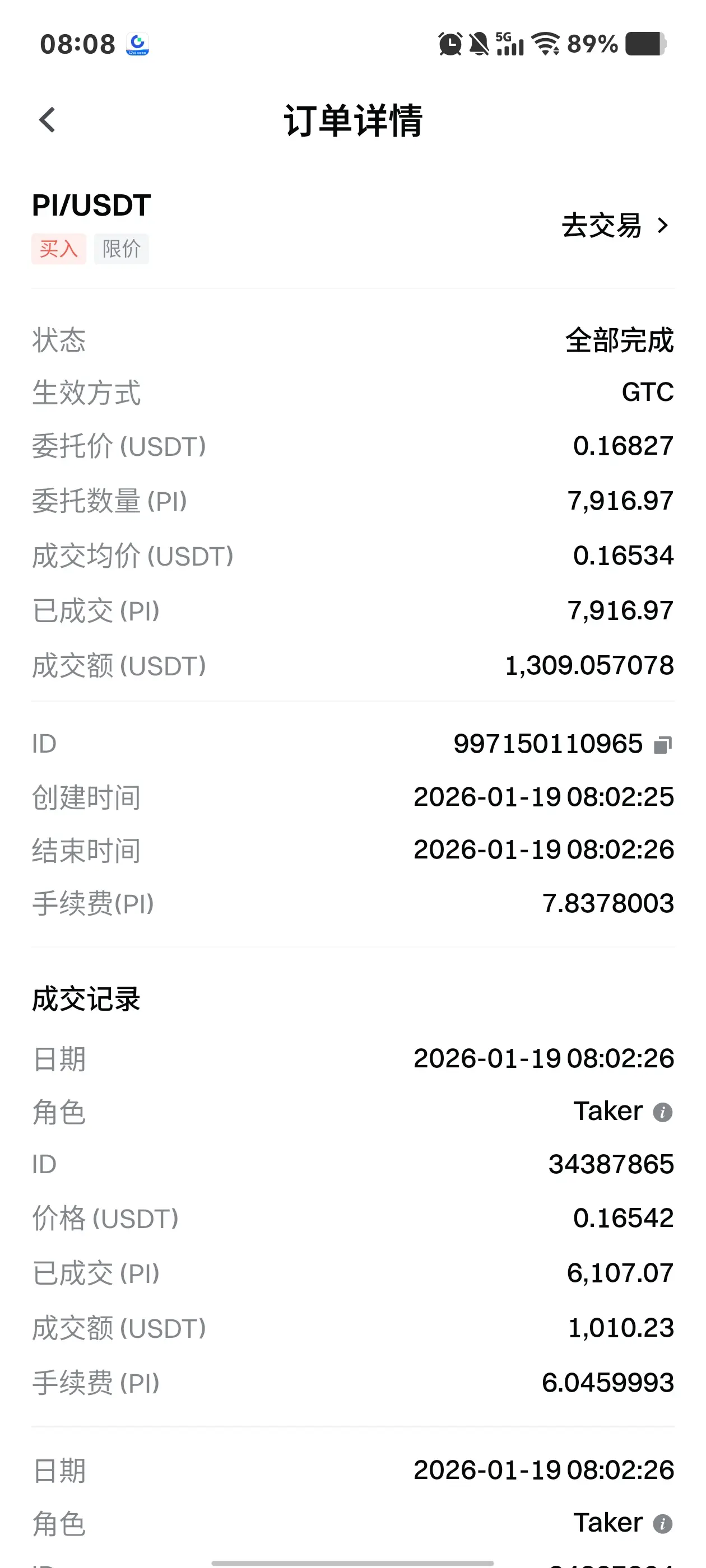Open Taker info icon in the last trade record

(x=662, y=1524)
